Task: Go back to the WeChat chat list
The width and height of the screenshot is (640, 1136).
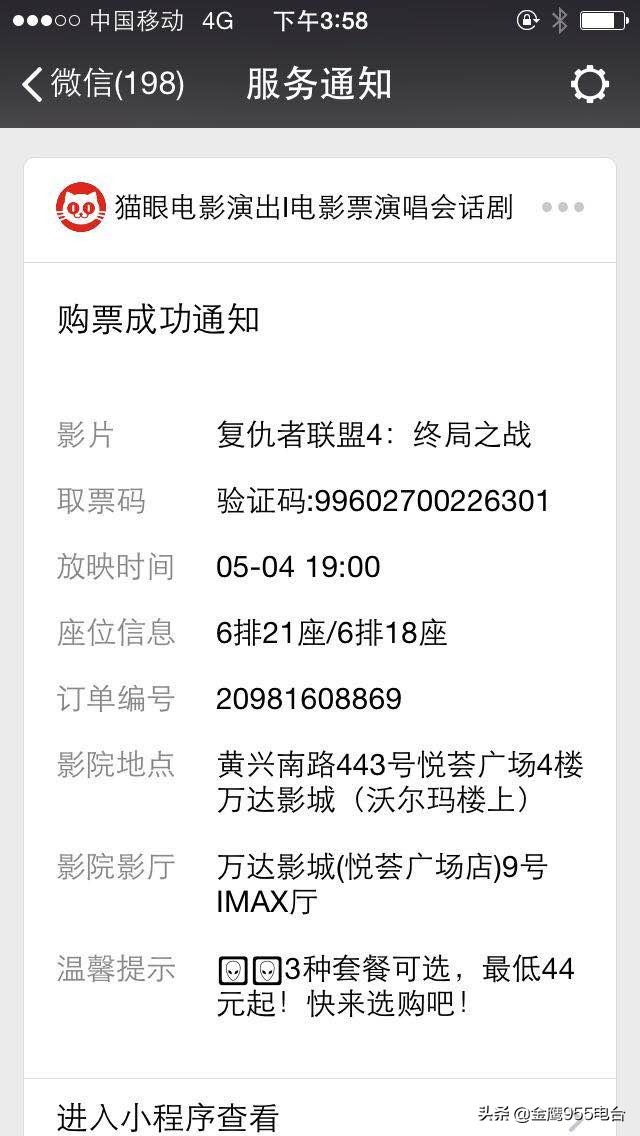Action: (100, 84)
